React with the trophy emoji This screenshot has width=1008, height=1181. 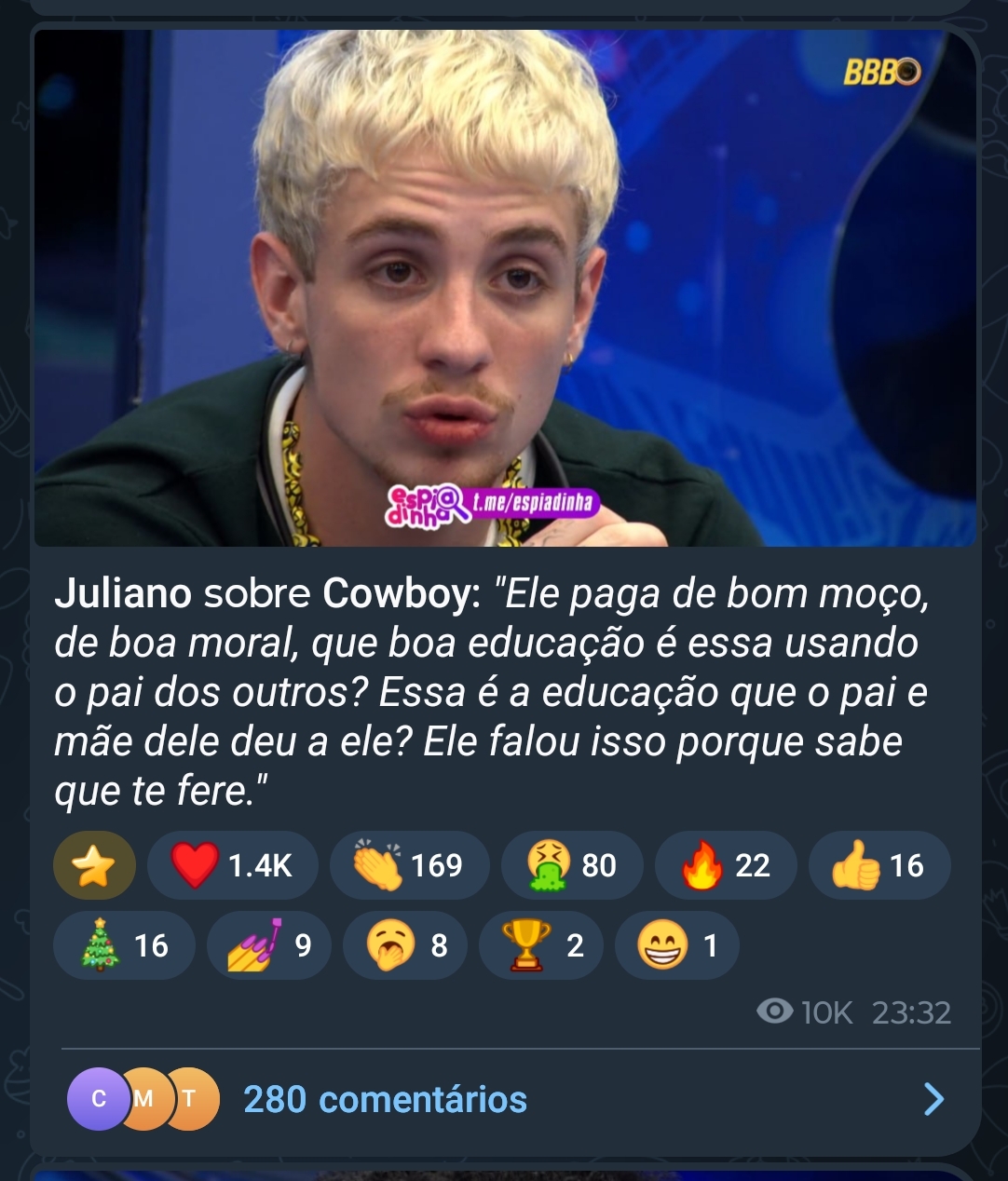540,946
